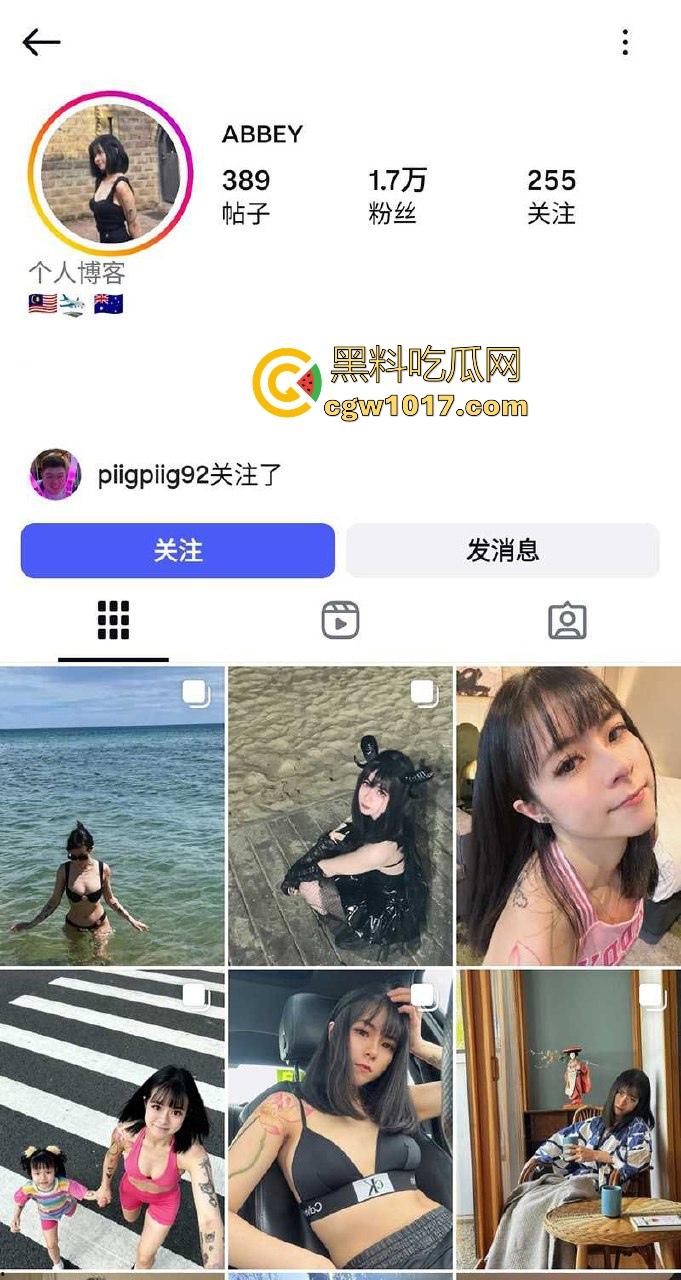Switch to the Reels tab
Screen dimensions: 681x1280
[x=340, y=621]
